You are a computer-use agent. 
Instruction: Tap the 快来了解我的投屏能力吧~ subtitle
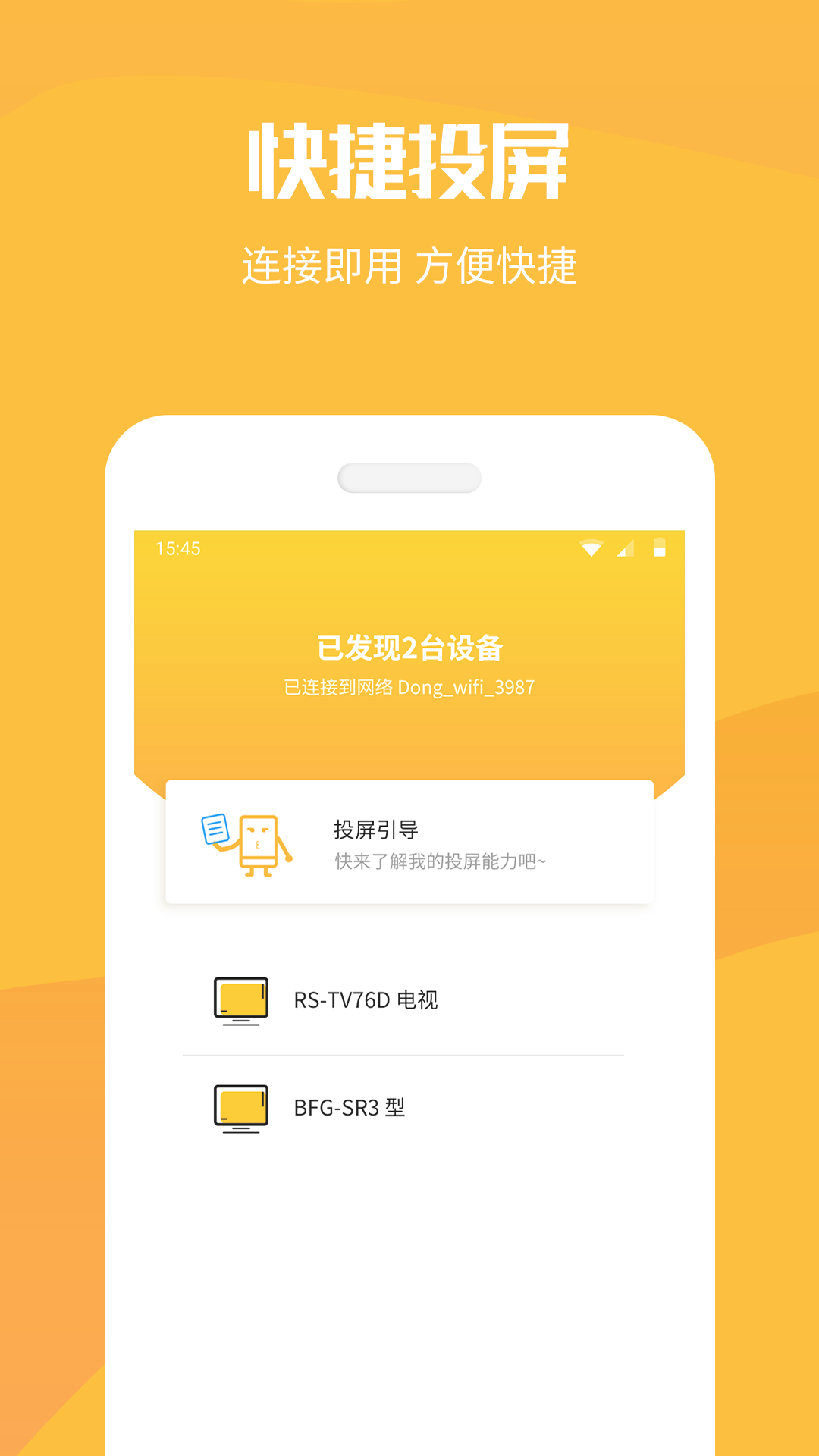440,861
